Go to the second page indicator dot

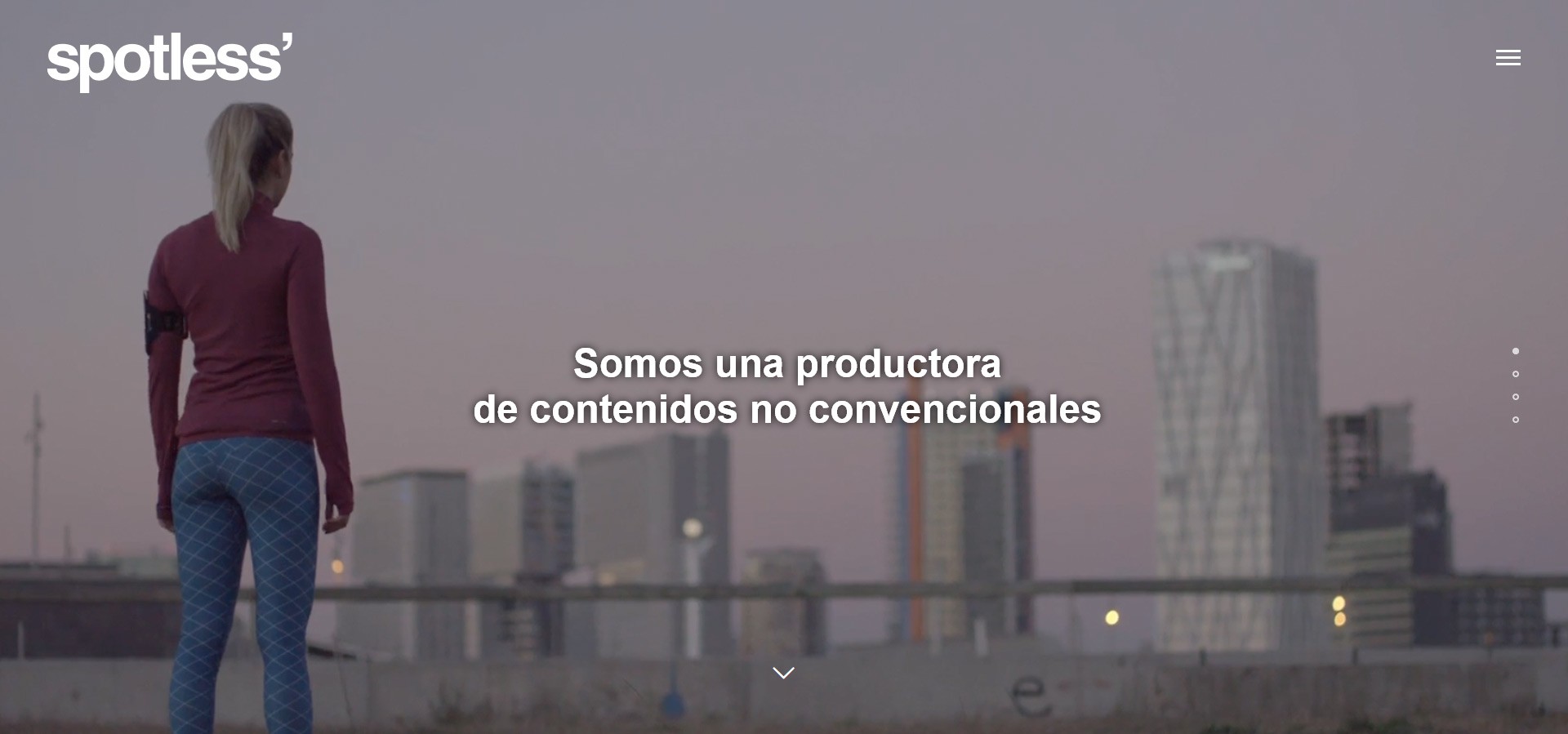(1516, 374)
